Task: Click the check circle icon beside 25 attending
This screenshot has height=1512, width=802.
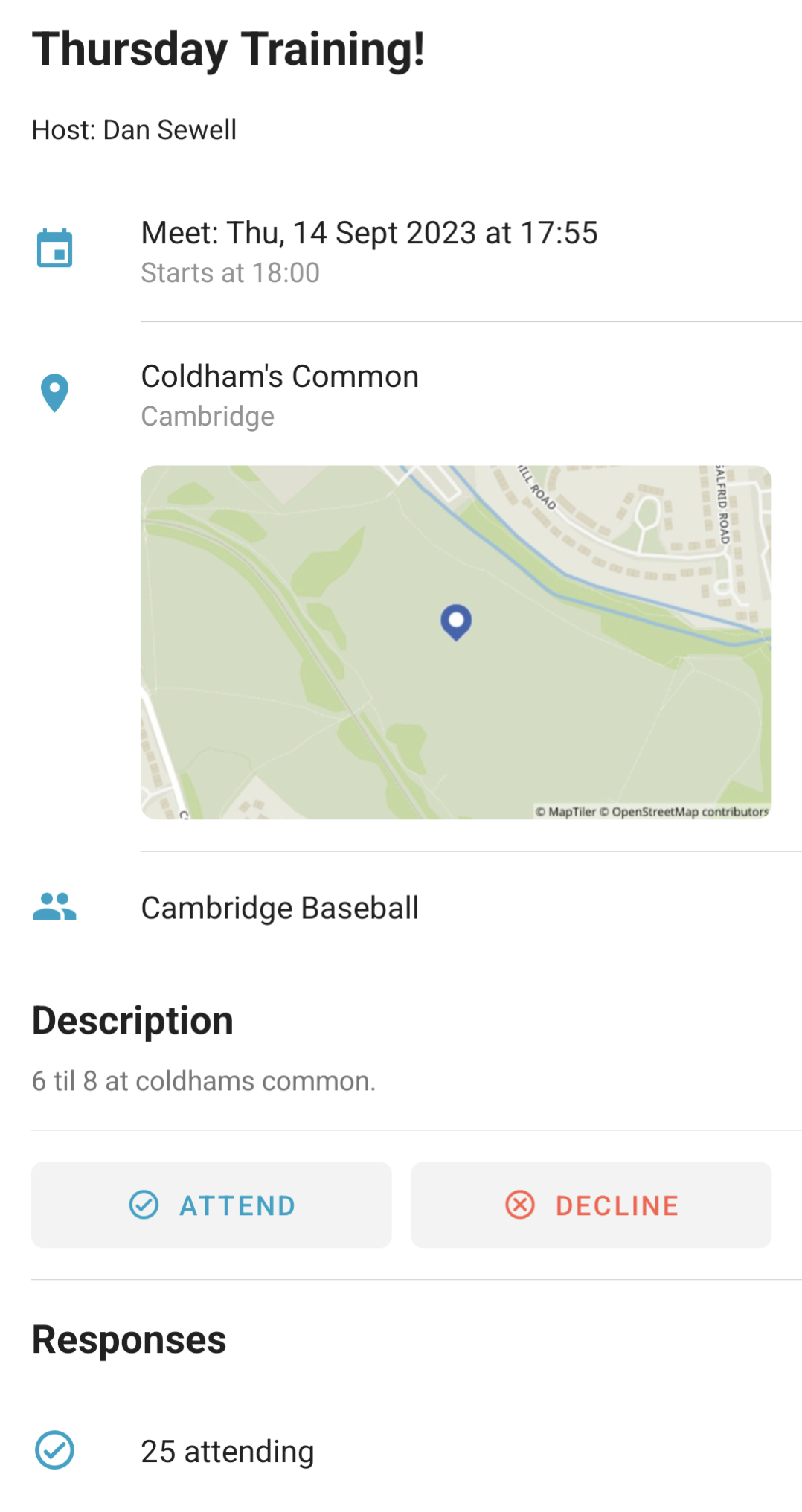Action: click(x=55, y=1449)
